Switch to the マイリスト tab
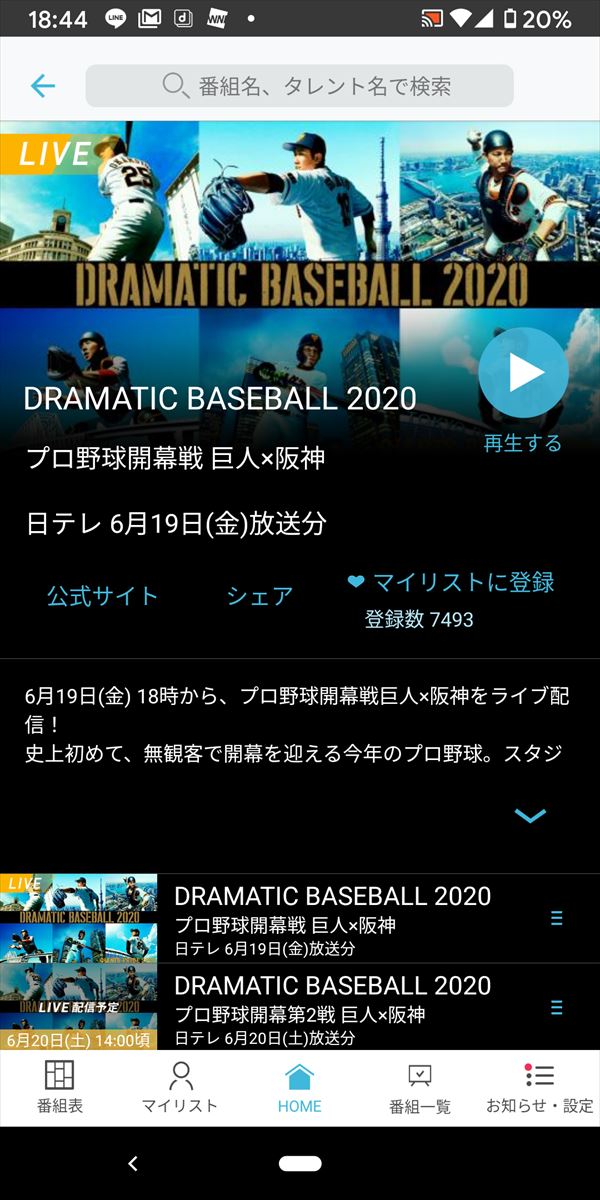 pos(180,1088)
